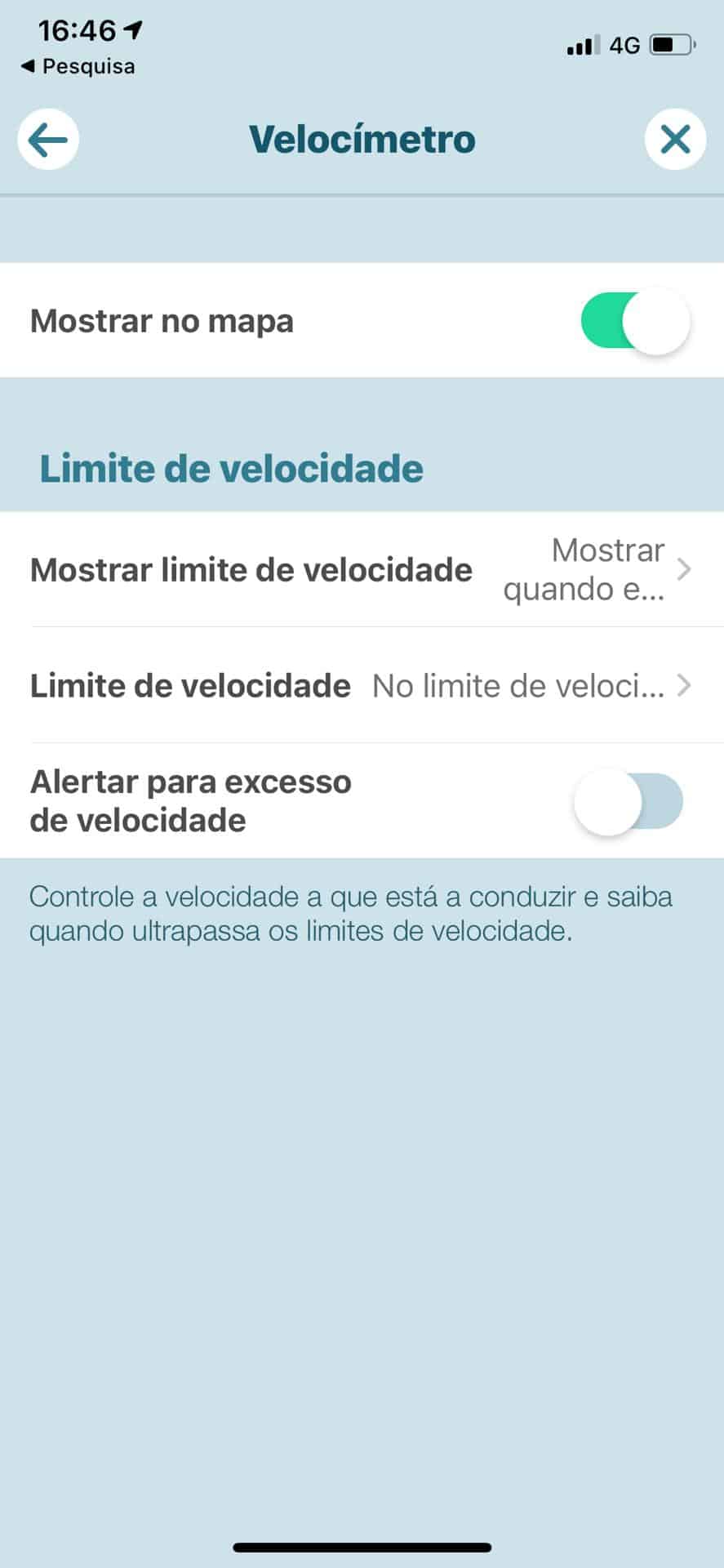Tap the chevron beside Limite de velocidade
724x1568 pixels.
[x=686, y=686]
